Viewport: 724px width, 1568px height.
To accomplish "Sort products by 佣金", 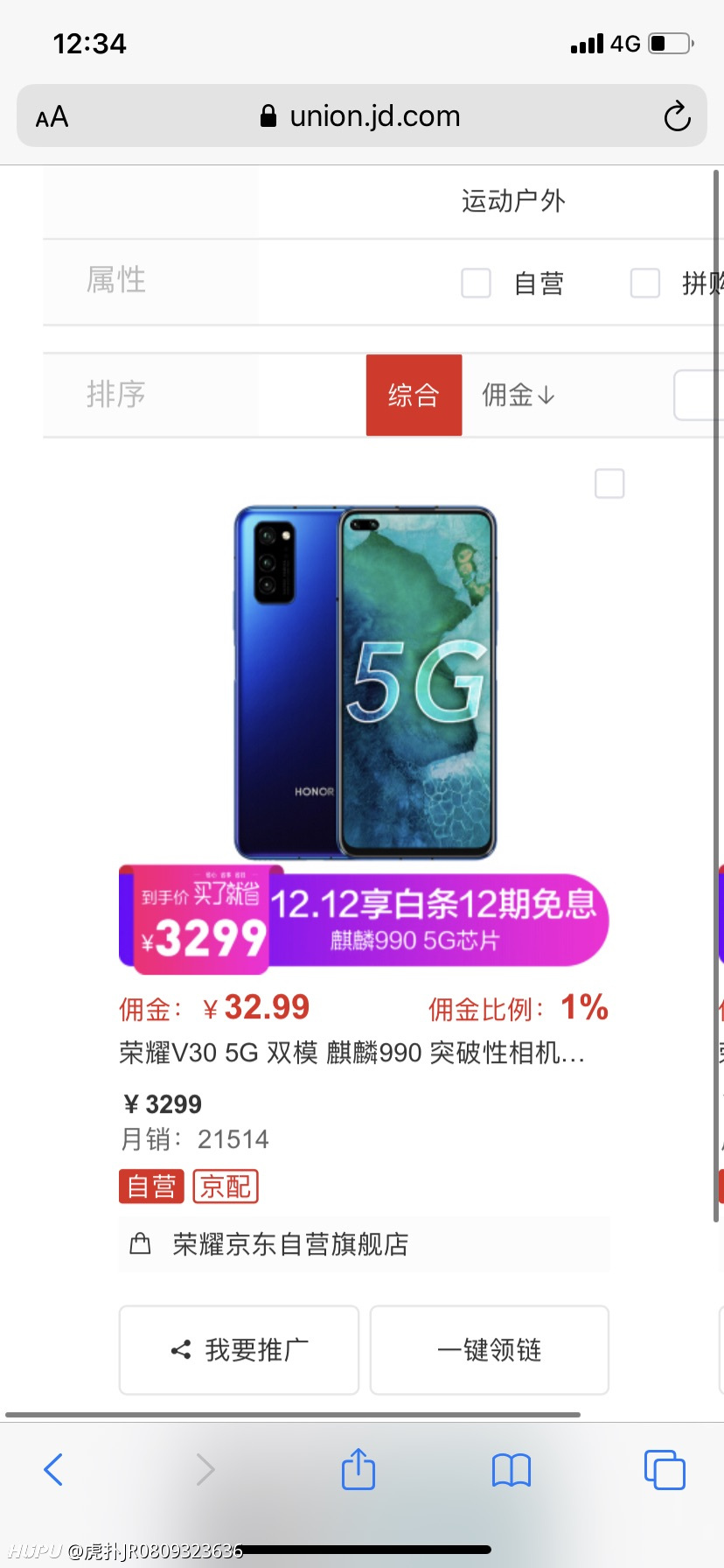I will tap(519, 395).
